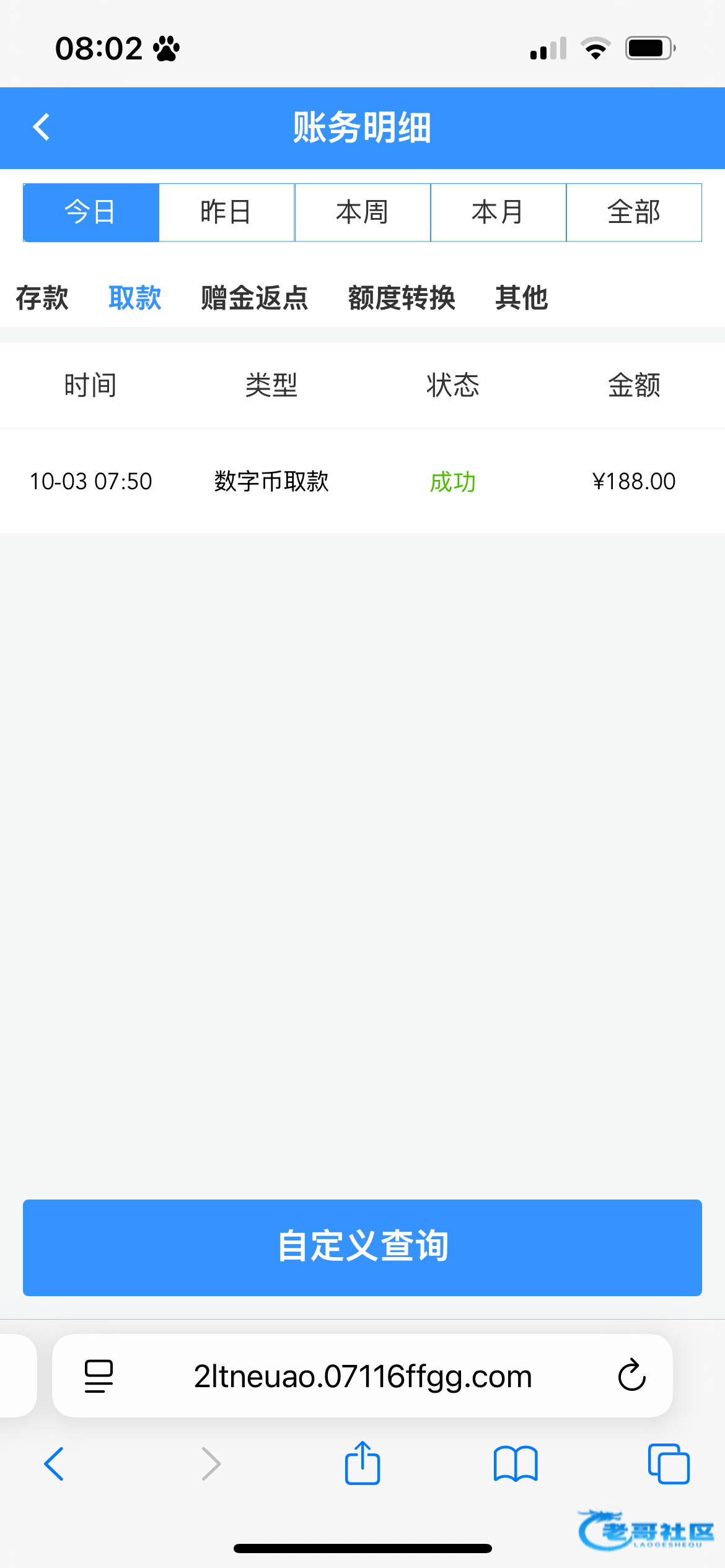Select the 今日 date filter

pyautogui.click(x=91, y=212)
